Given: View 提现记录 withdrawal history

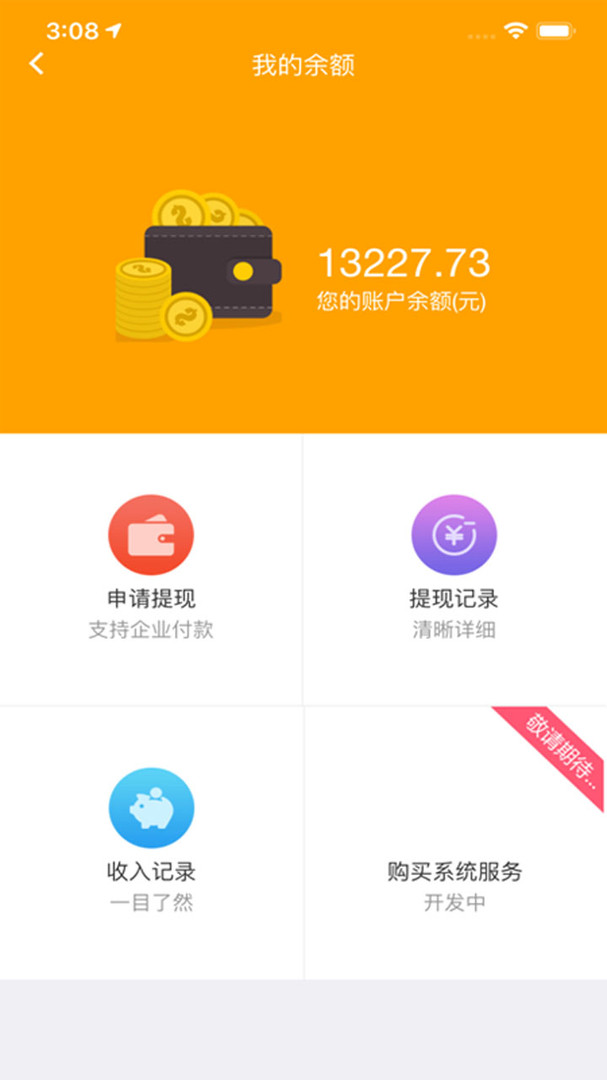Looking at the screenshot, I should pos(455,569).
